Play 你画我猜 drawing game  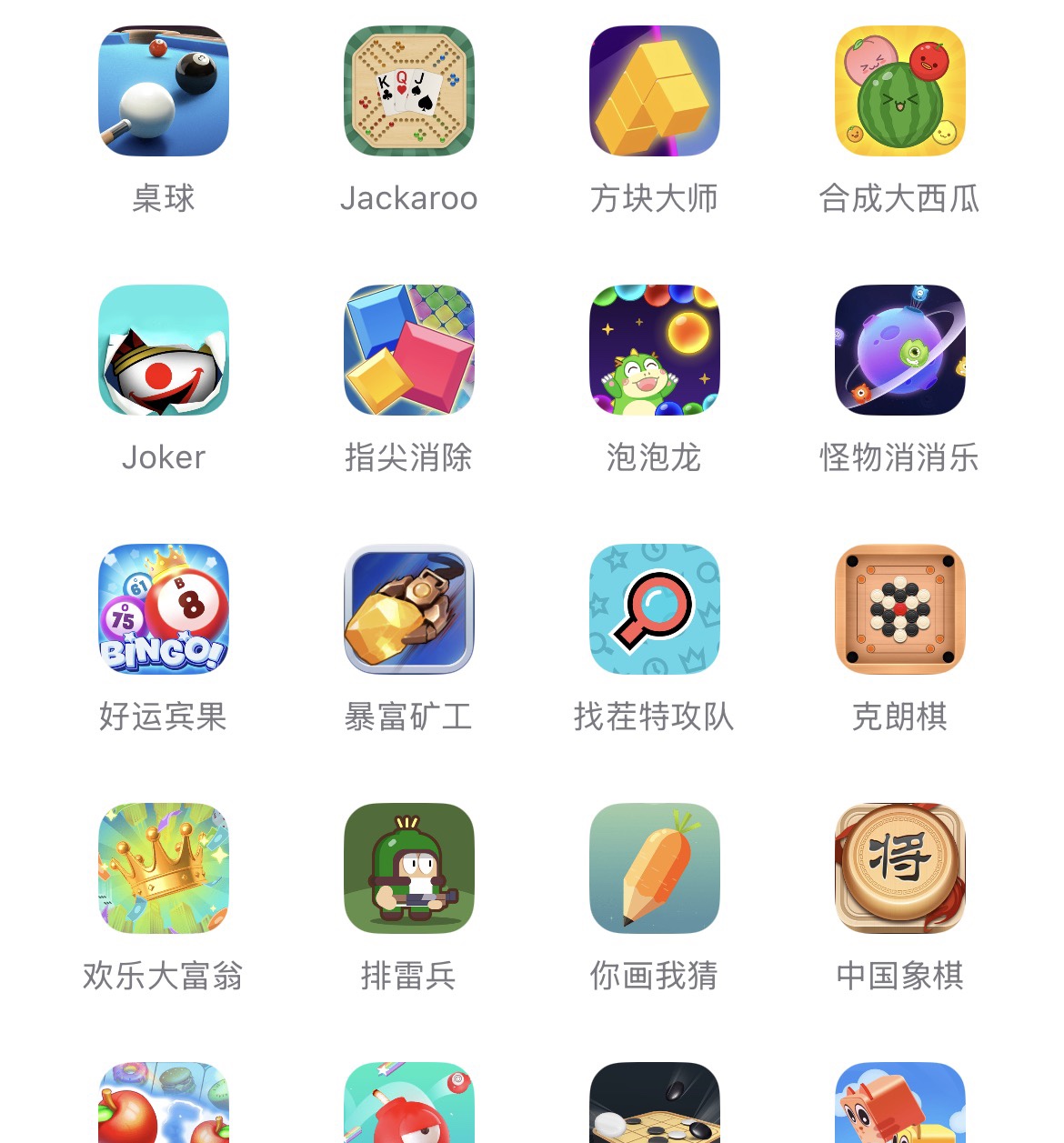coord(655,868)
